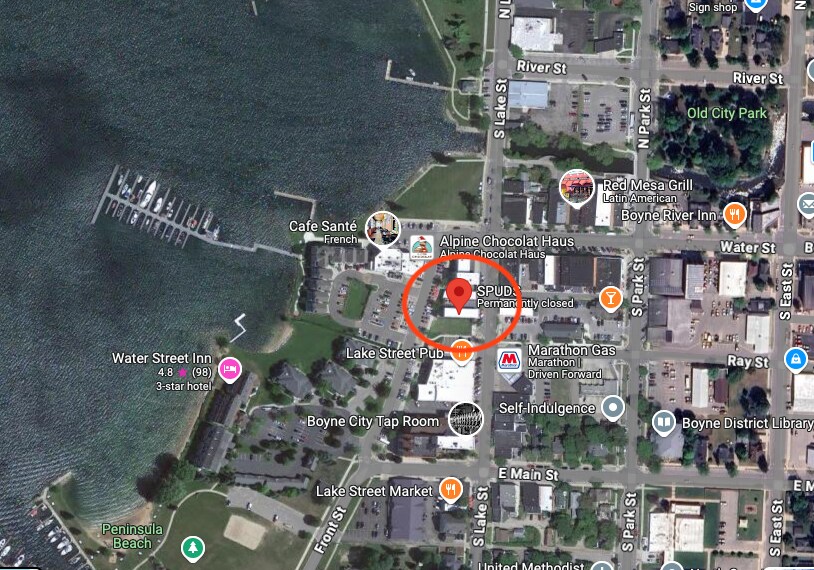Select the Alpine Chocolat Haus marker
This screenshot has width=814, height=570.
422,247
